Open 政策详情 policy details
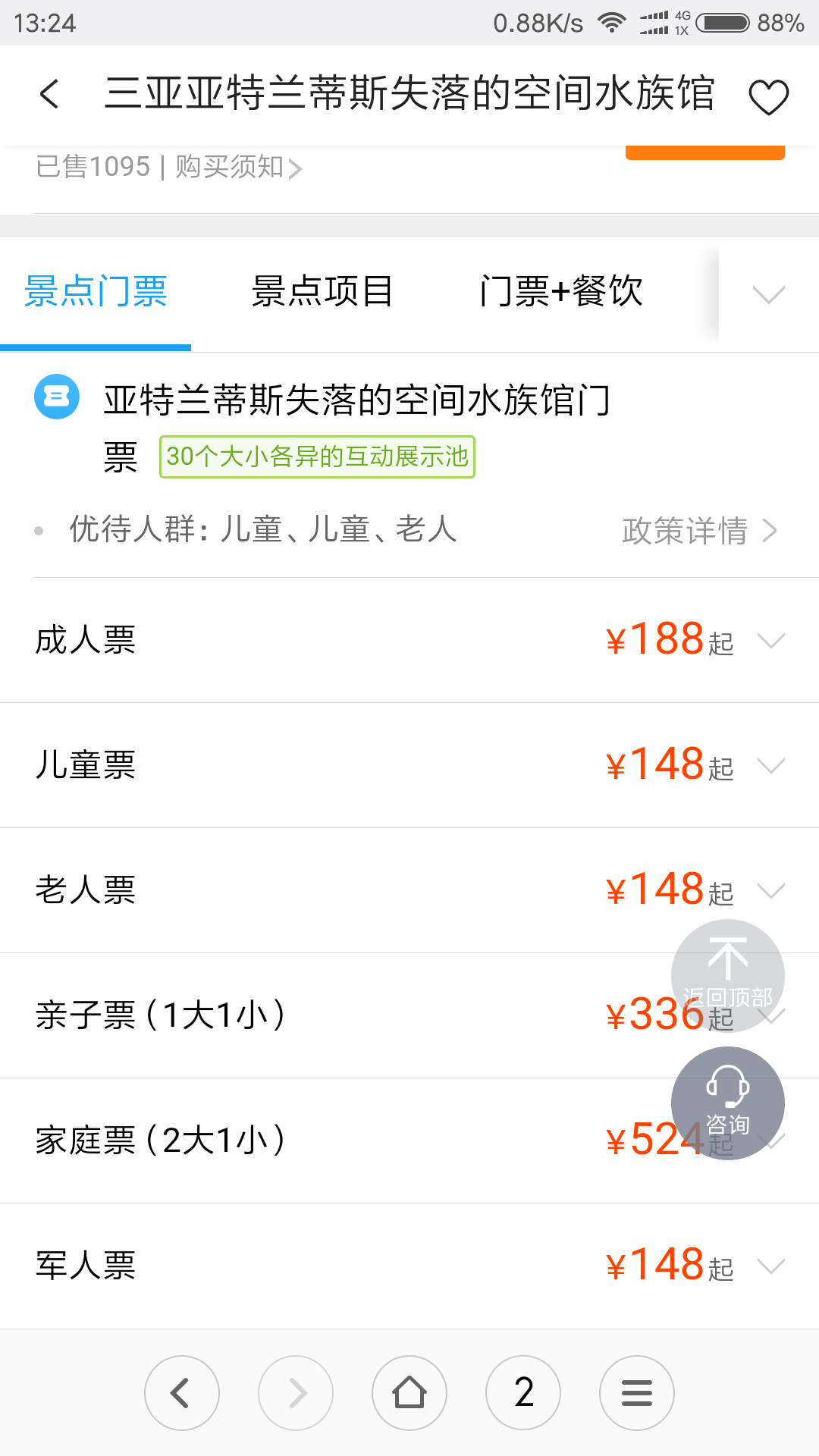Viewport: 819px width, 1456px height. pyautogui.click(x=699, y=531)
